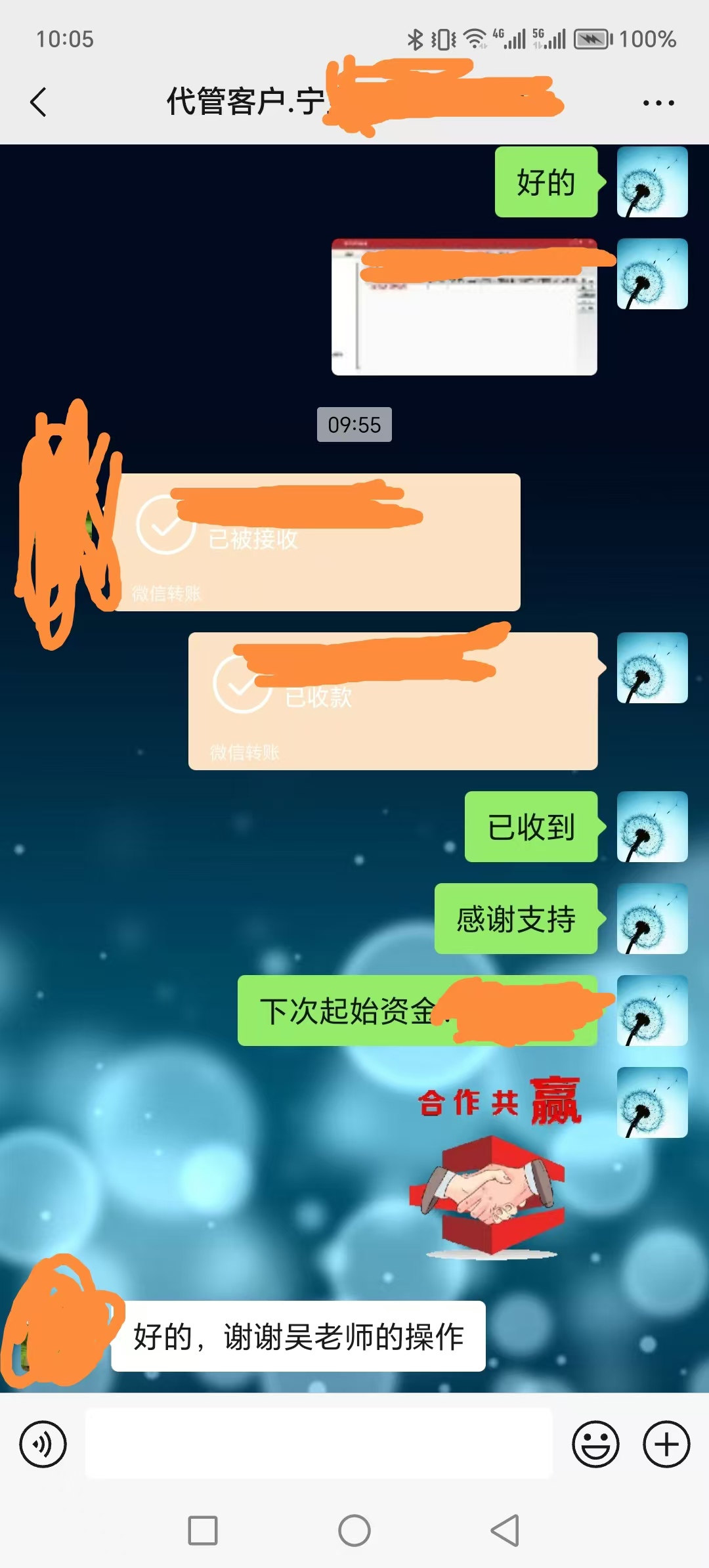Open the emoji sticker panel
This screenshot has height=1568, width=709.
(595, 1445)
